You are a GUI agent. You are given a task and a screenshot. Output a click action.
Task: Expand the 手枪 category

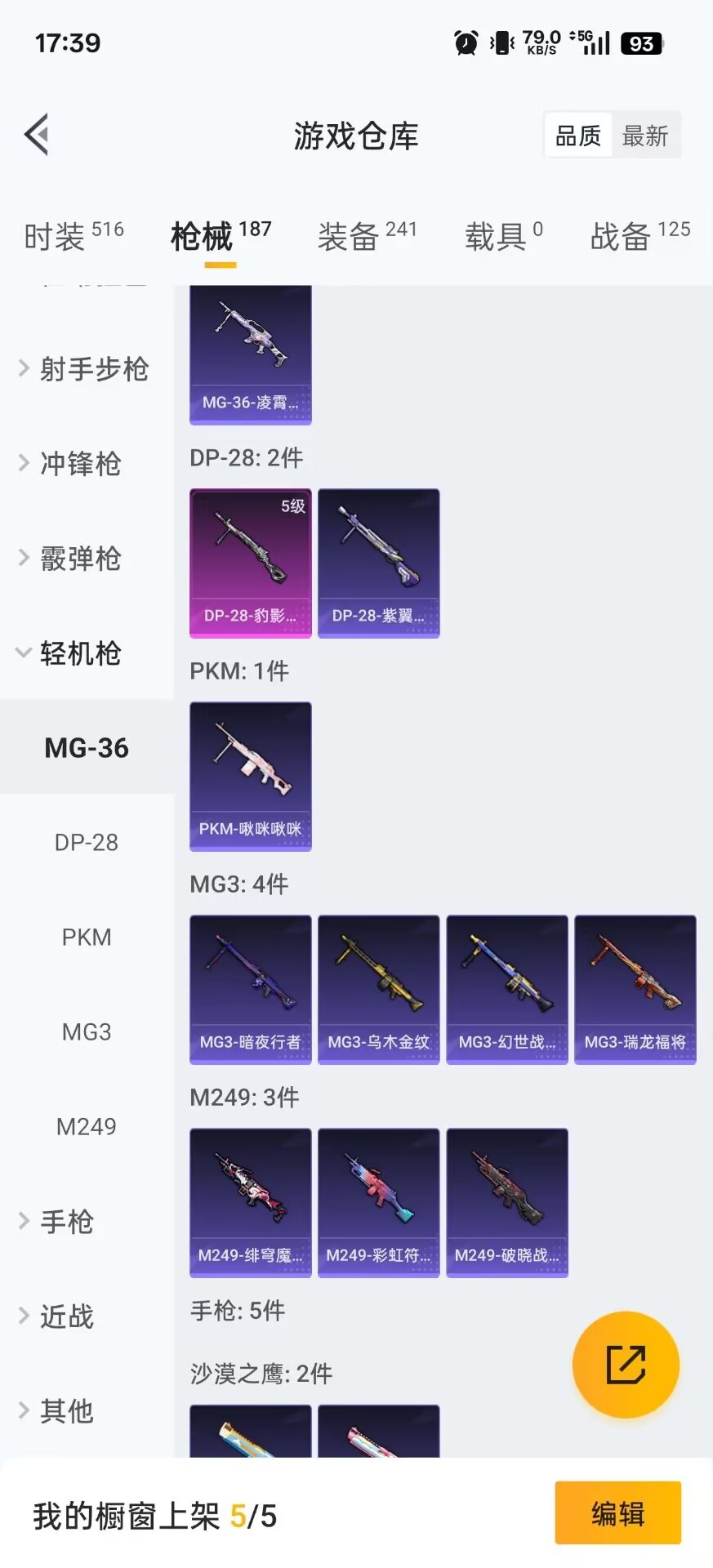tap(57, 1222)
